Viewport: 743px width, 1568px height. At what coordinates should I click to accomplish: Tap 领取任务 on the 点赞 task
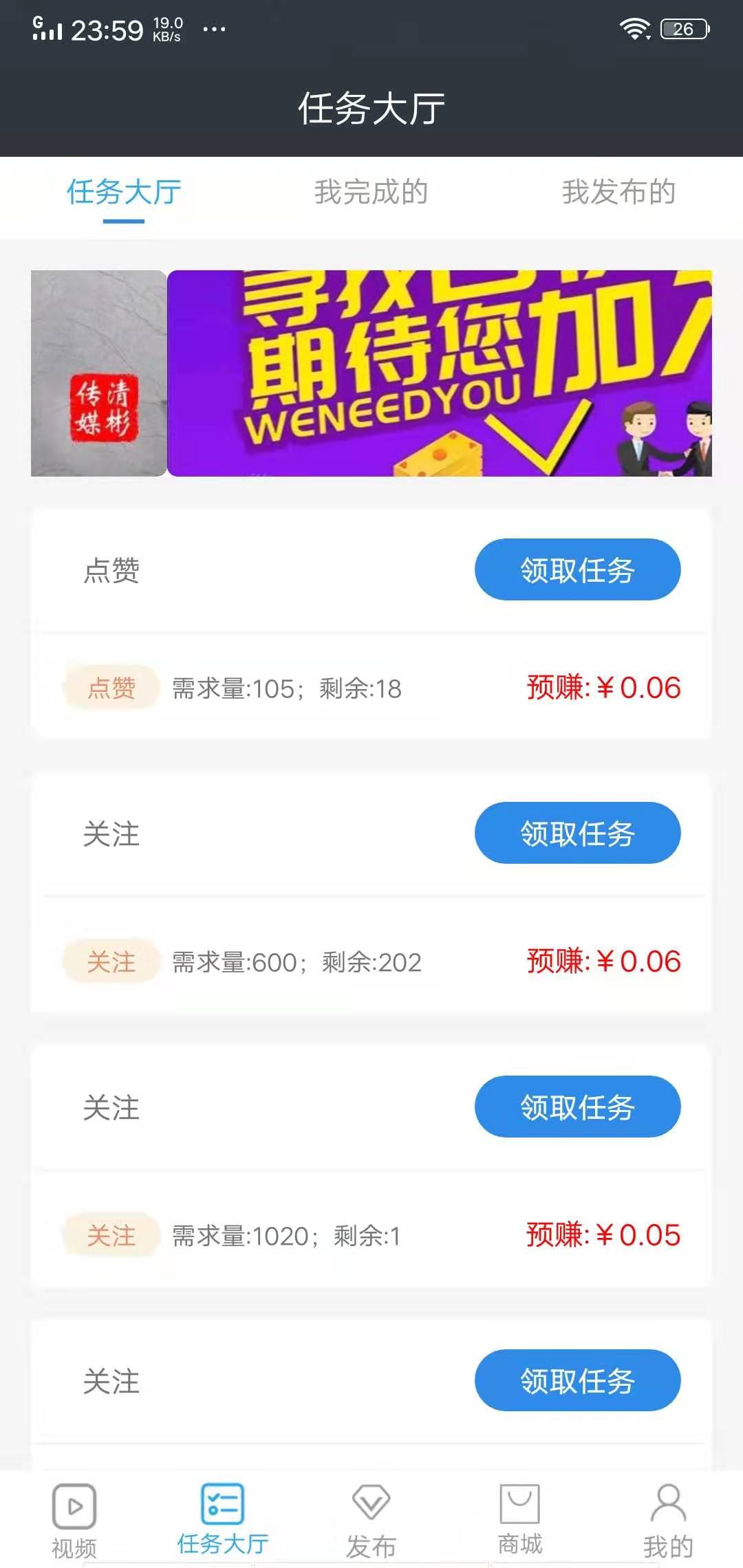[x=577, y=569]
